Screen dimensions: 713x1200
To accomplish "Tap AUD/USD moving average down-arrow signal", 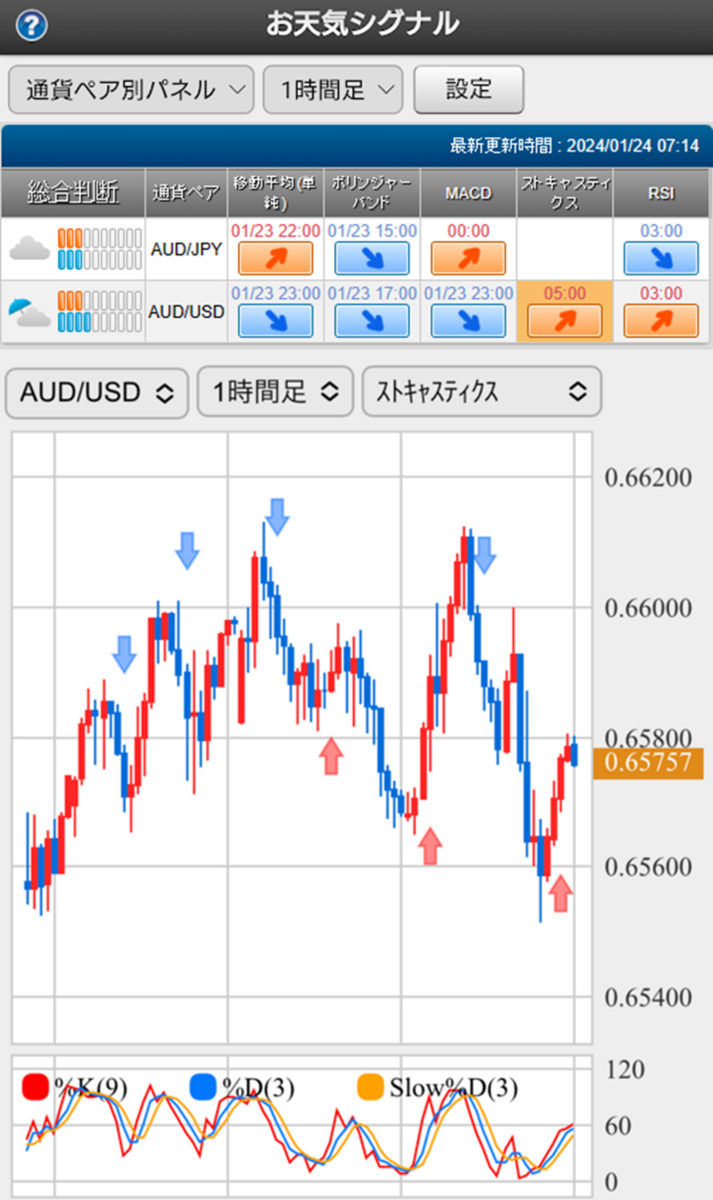I will click(x=275, y=321).
